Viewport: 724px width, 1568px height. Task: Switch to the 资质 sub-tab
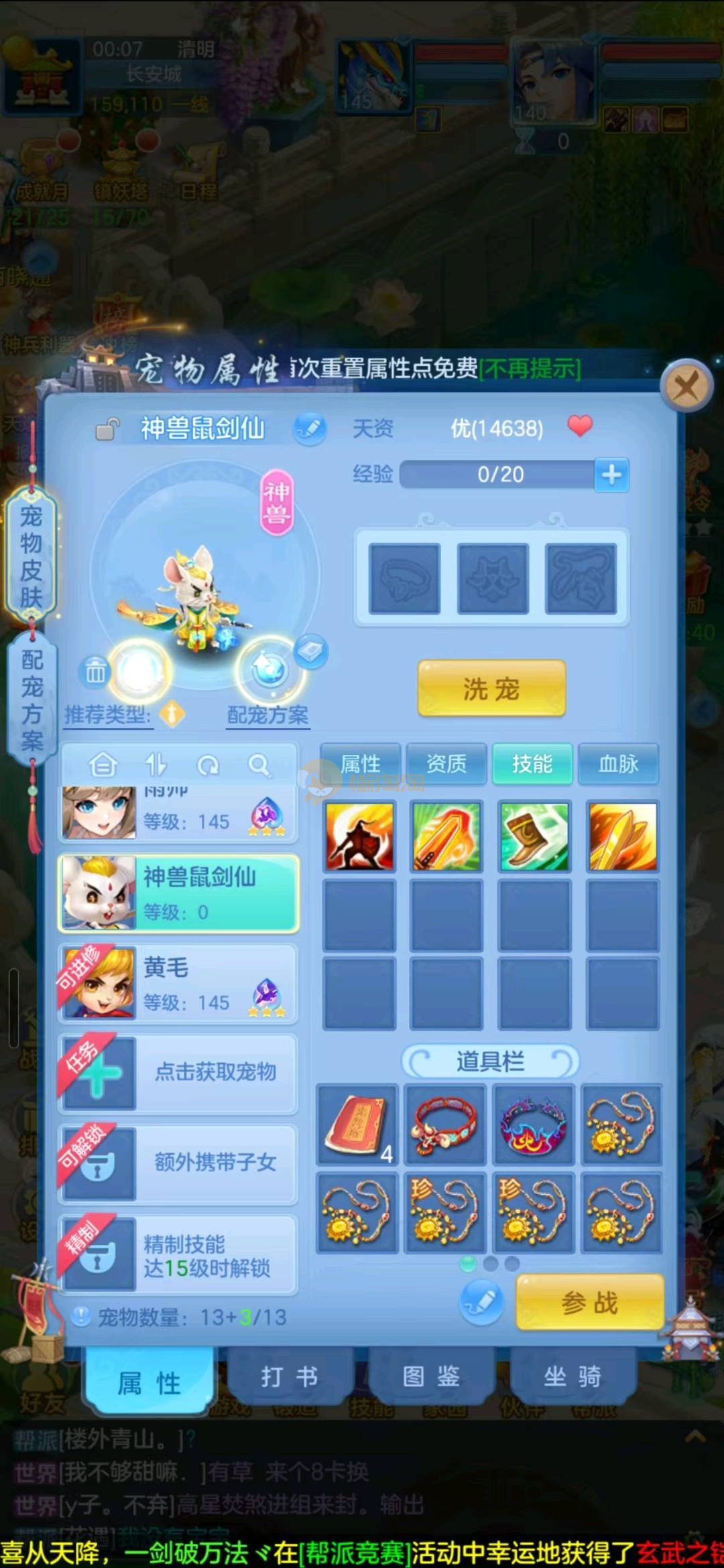[x=446, y=763]
